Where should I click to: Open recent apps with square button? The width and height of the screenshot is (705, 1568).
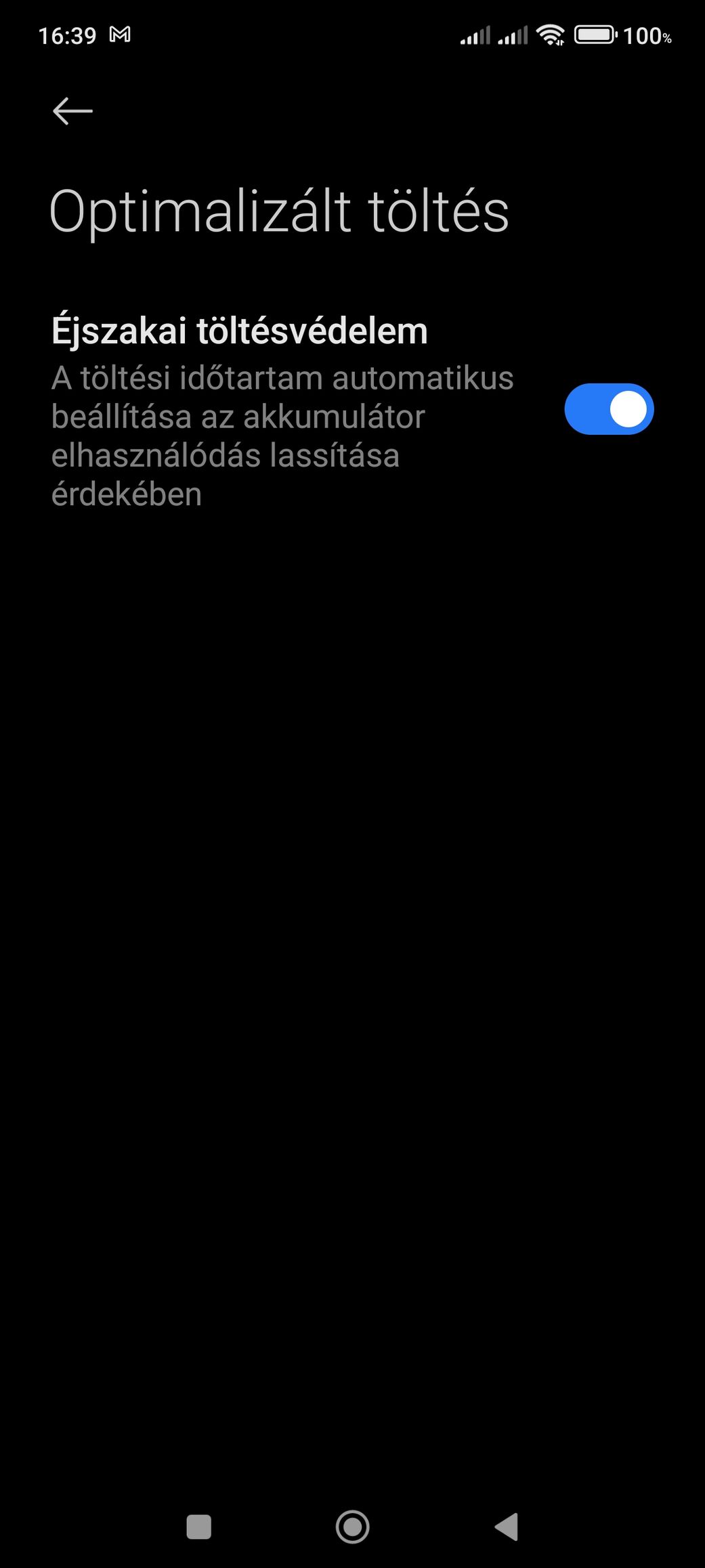pyautogui.click(x=198, y=1527)
